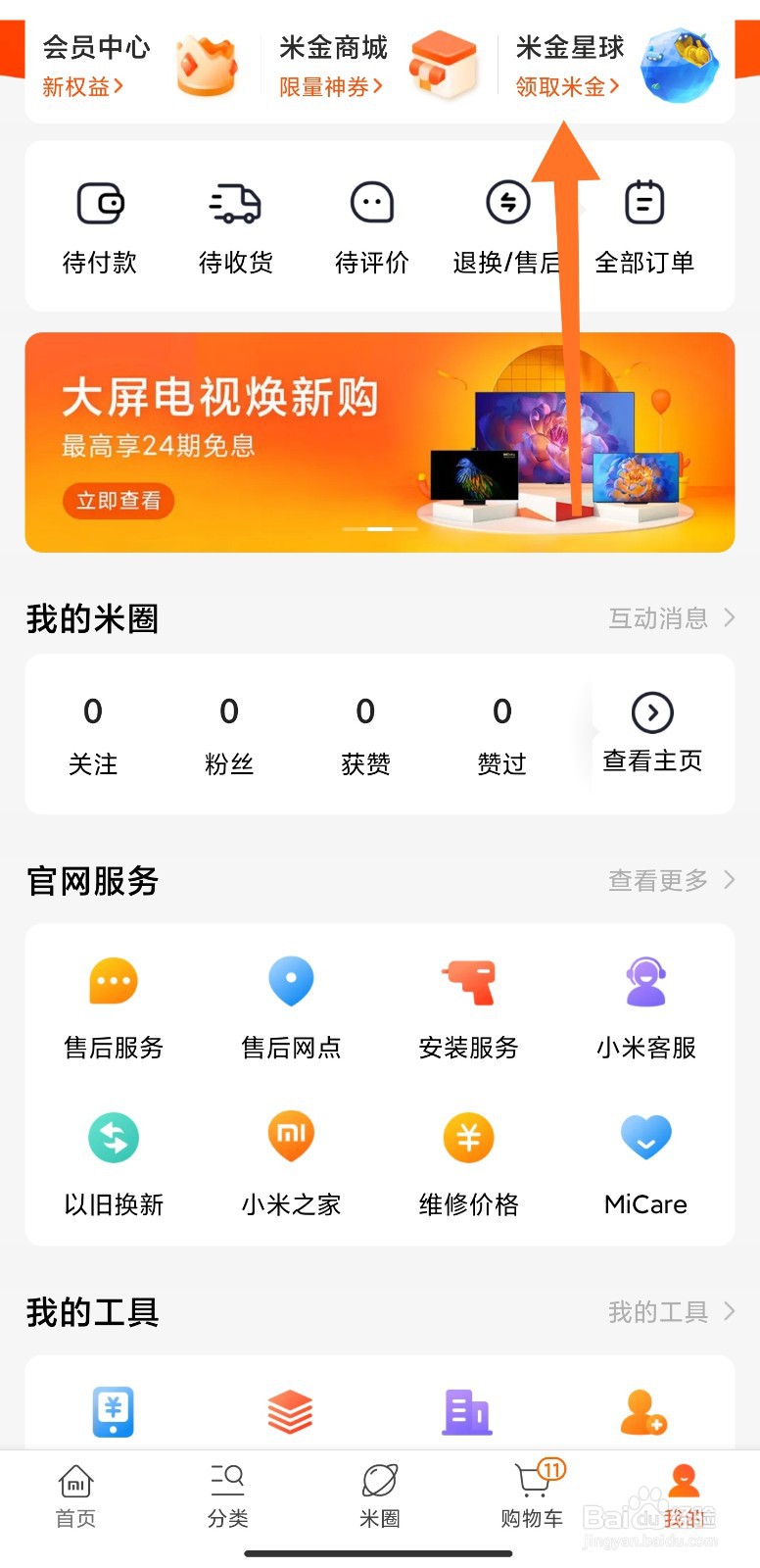Open the 购物车 shopping cart tab
Screen dimensions: 760x1568
click(533, 1494)
